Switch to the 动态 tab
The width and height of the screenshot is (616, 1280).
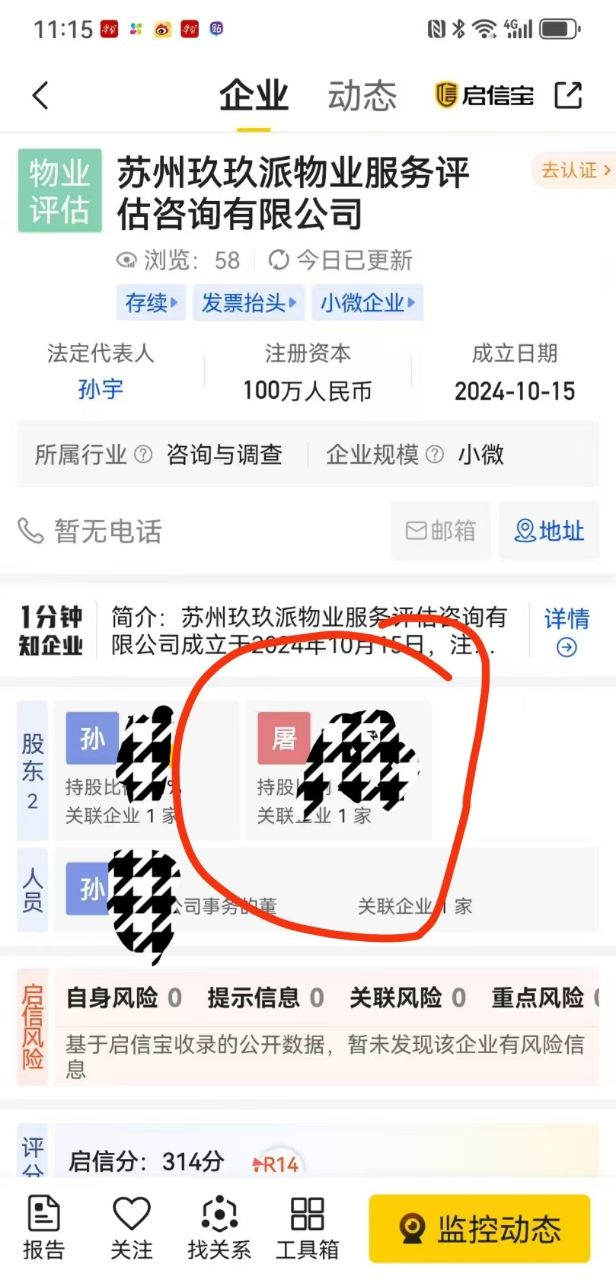coord(362,96)
